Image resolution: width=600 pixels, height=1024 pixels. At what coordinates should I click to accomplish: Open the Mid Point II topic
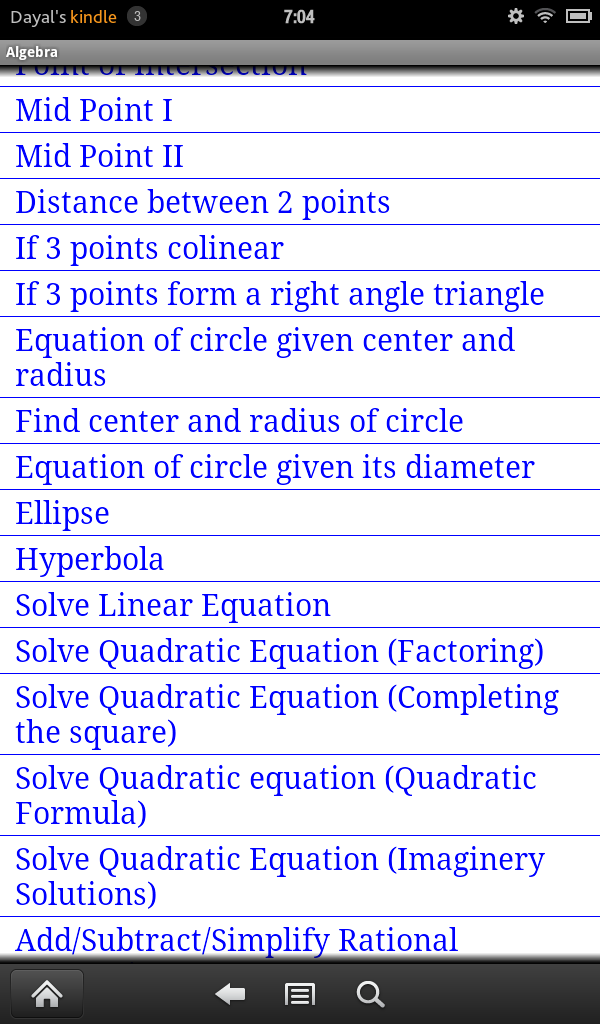click(x=100, y=156)
